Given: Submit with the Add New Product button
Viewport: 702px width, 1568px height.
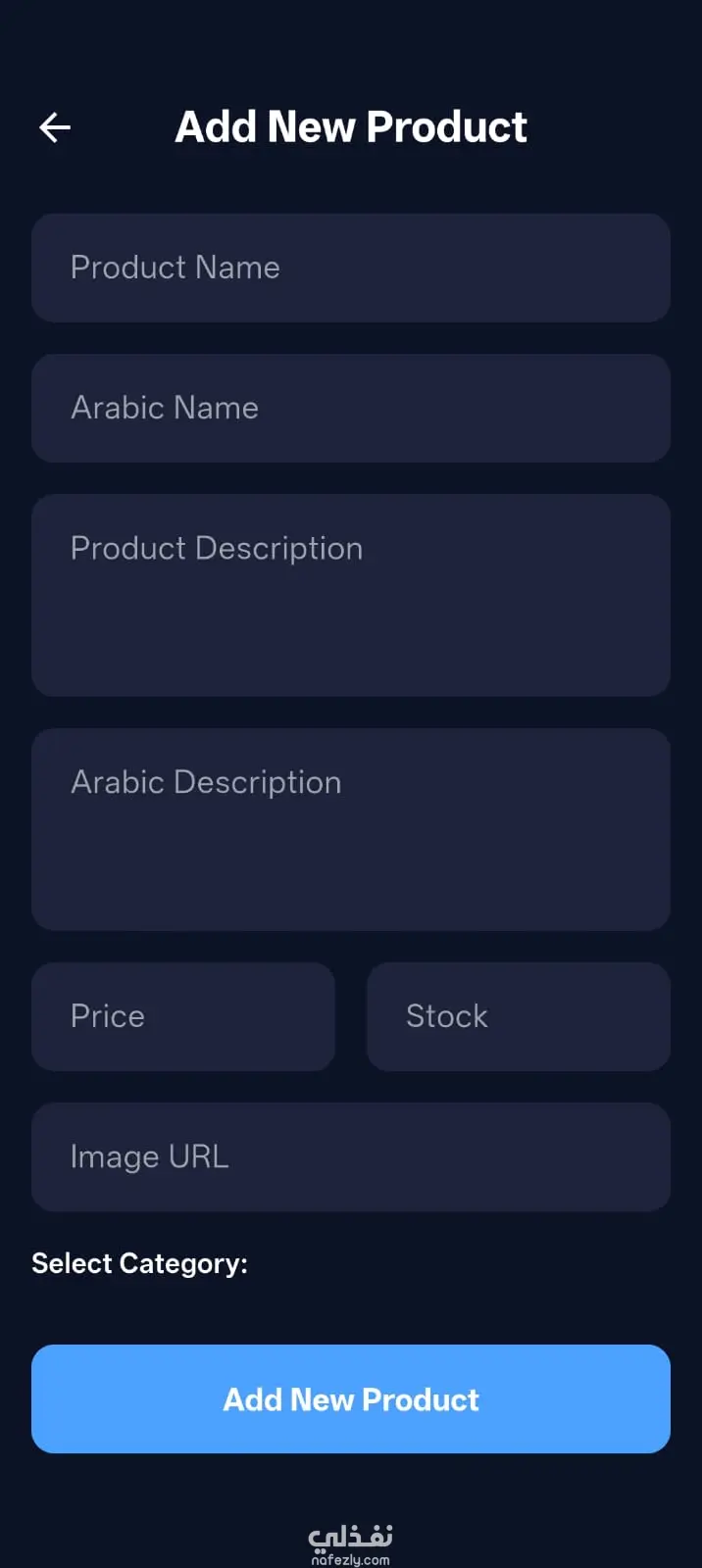Looking at the screenshot, I should point(351,1398).
